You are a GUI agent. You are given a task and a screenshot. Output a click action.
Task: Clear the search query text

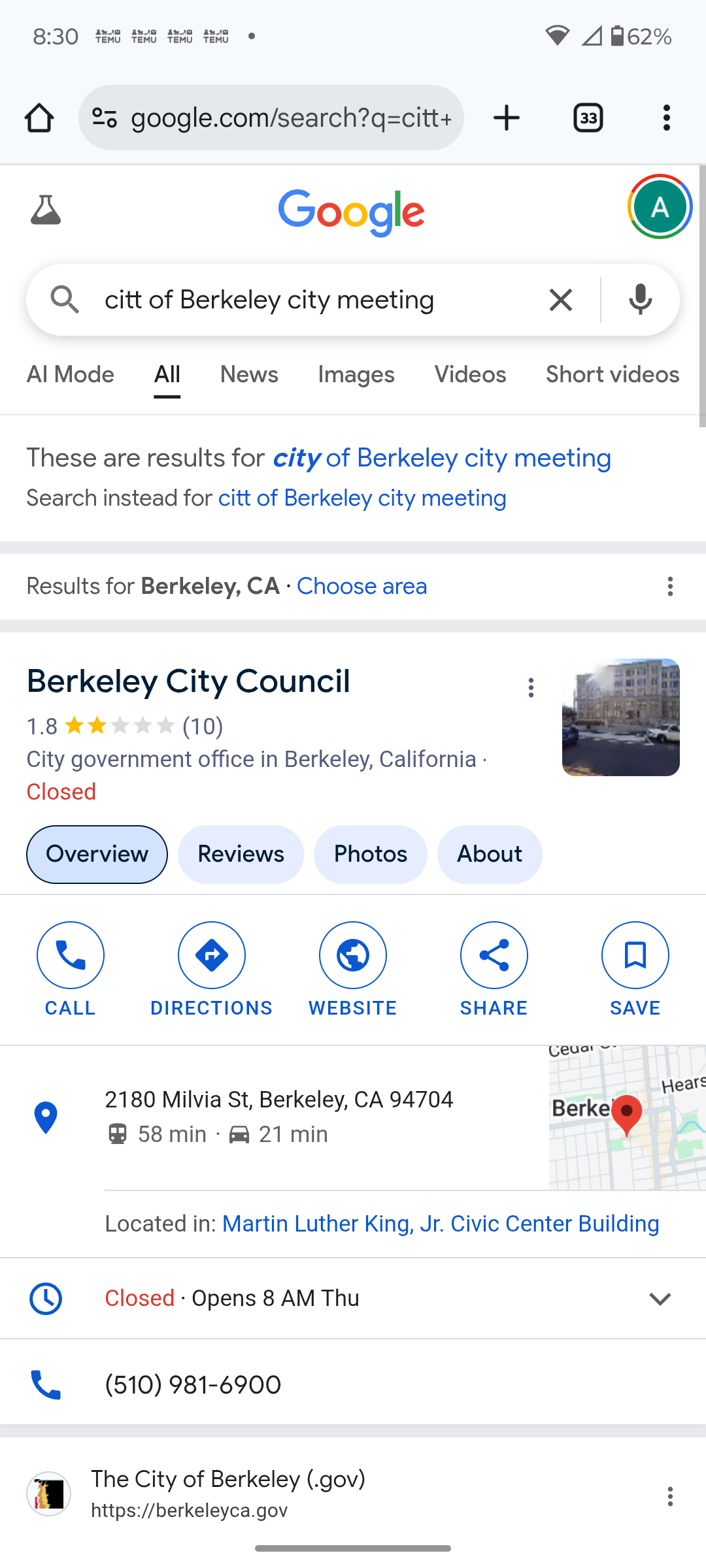[560, 300]
